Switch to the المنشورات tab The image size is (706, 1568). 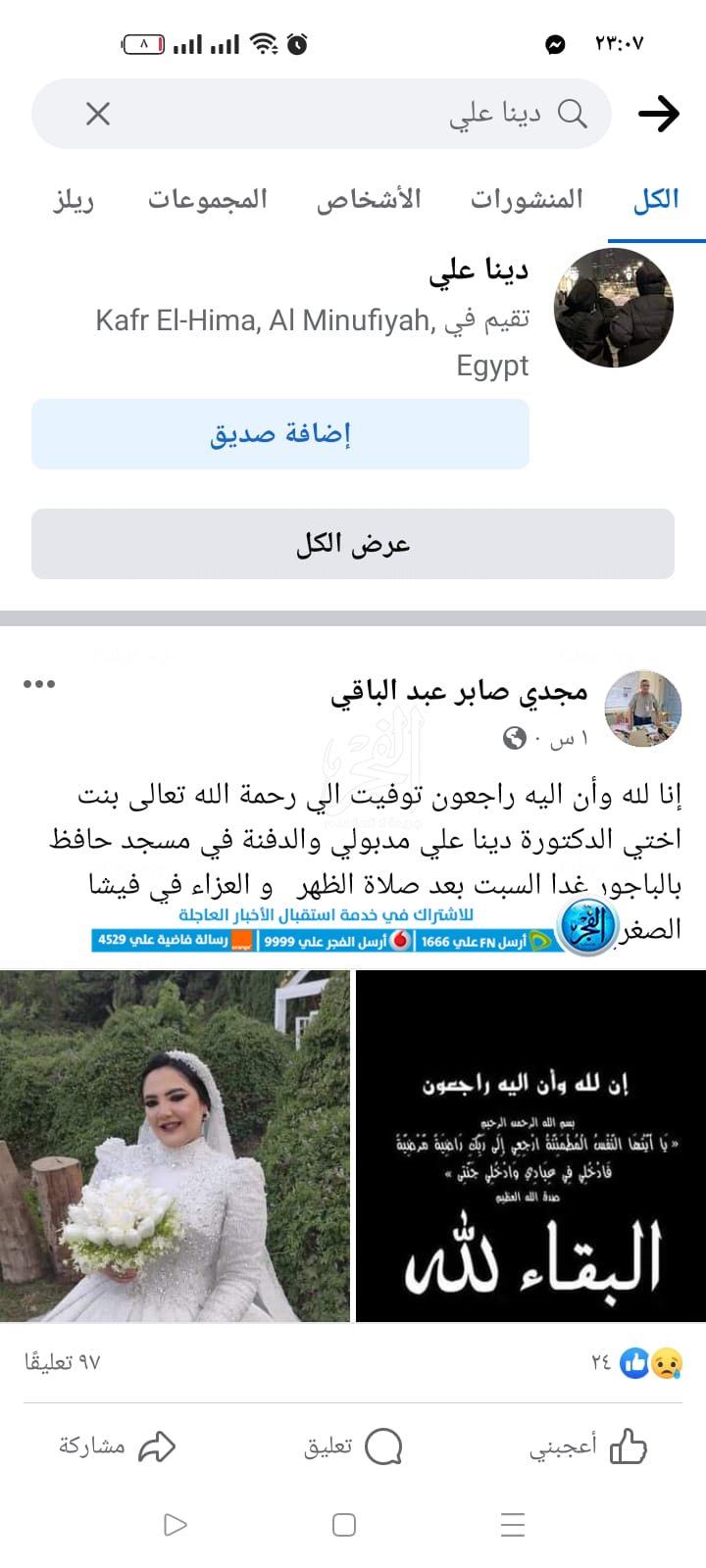[527, 199]
